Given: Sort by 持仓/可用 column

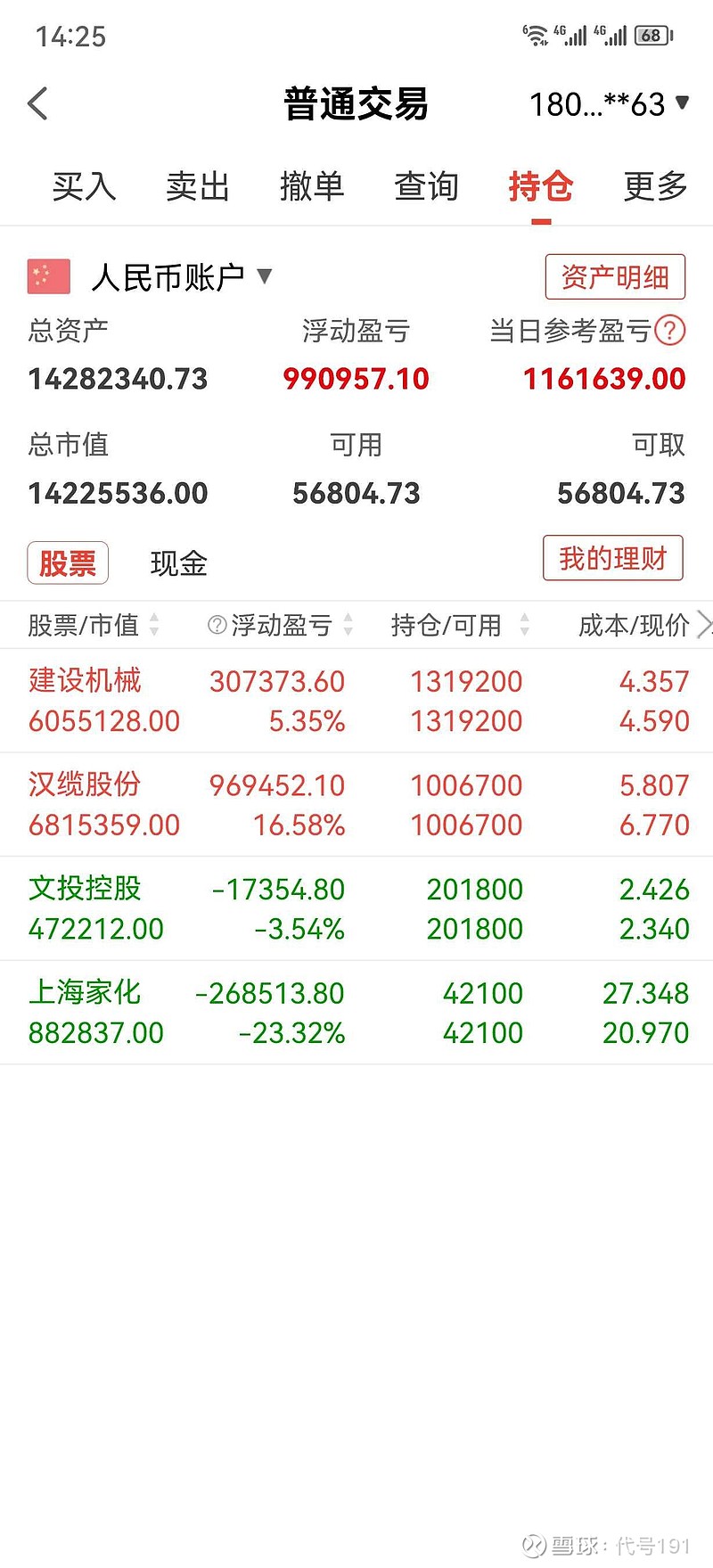Looking at the screenshot, I should pos(459,625).
